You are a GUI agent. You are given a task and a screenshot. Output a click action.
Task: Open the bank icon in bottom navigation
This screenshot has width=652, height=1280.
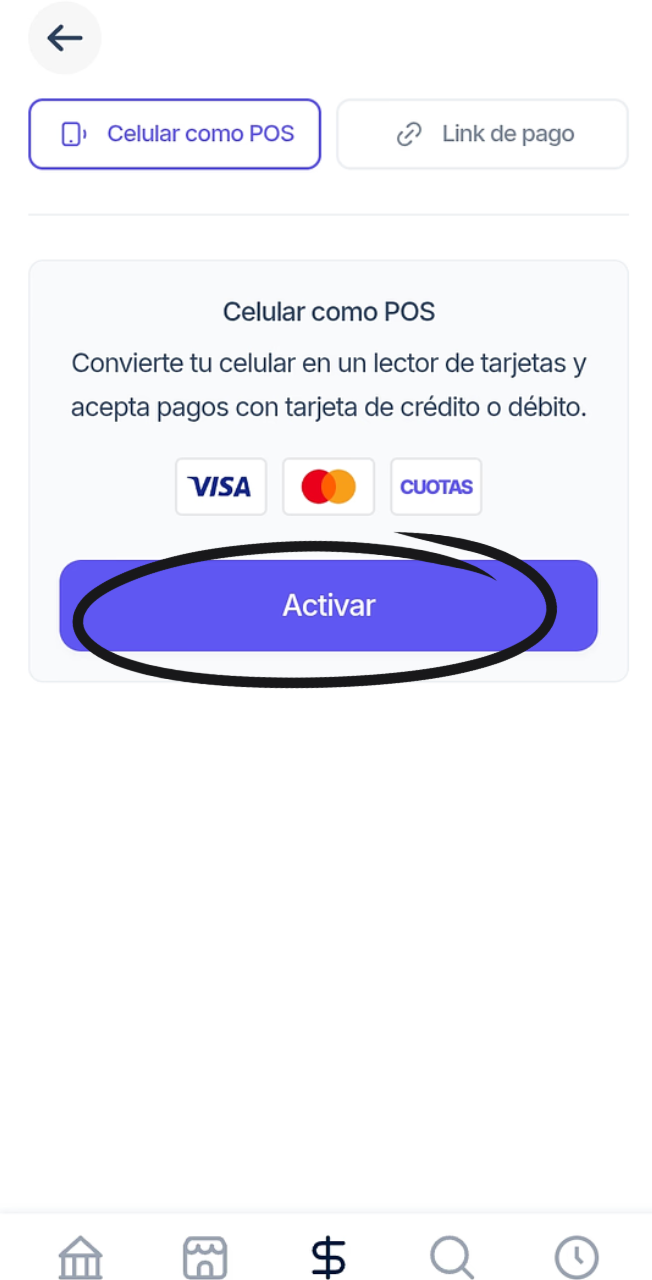click(80, 1257)
